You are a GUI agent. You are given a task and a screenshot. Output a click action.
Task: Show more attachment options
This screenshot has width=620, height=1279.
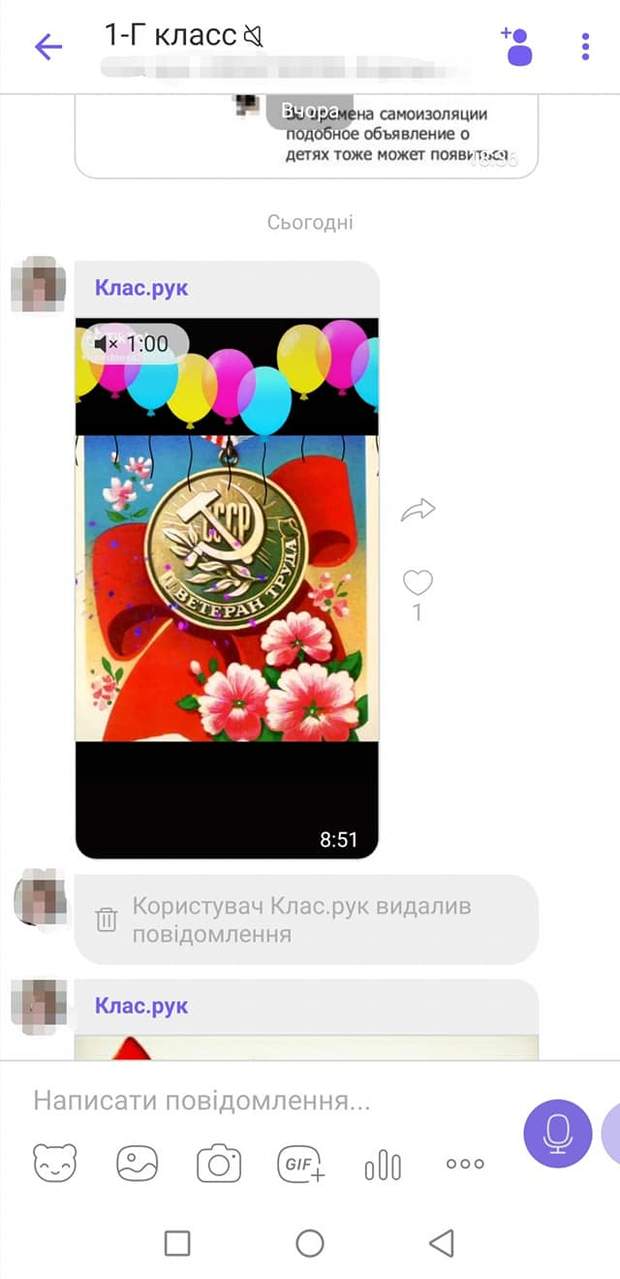465,1163
